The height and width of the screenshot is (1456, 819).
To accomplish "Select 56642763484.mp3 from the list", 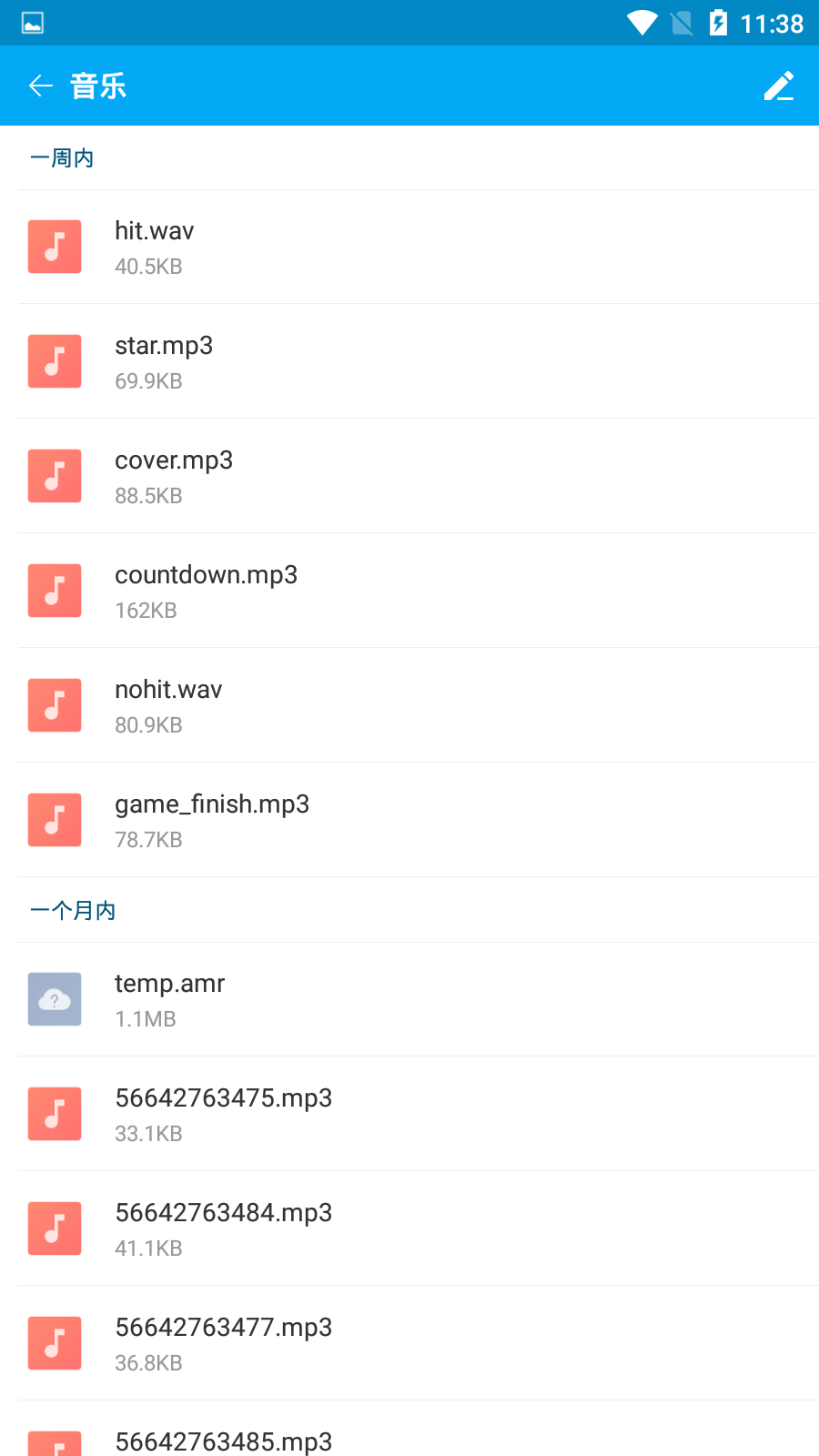I will (409, 1229).
